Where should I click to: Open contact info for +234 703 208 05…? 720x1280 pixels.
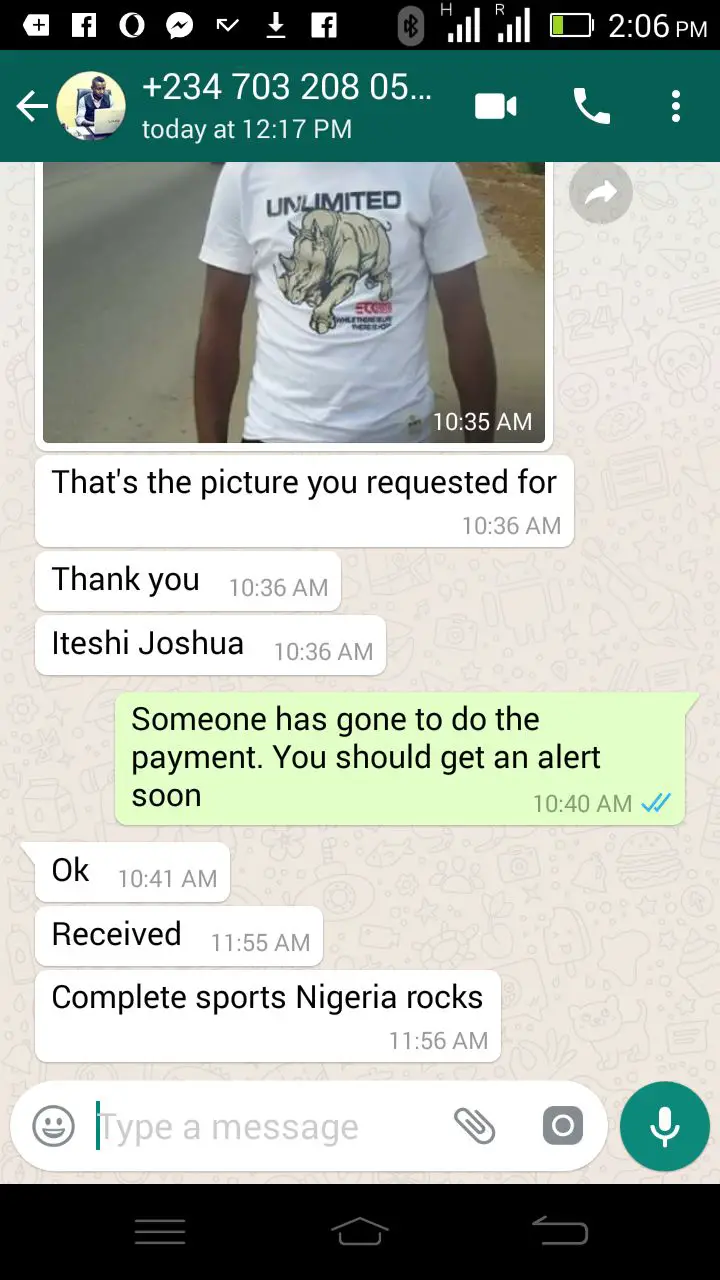pos(287,106)
